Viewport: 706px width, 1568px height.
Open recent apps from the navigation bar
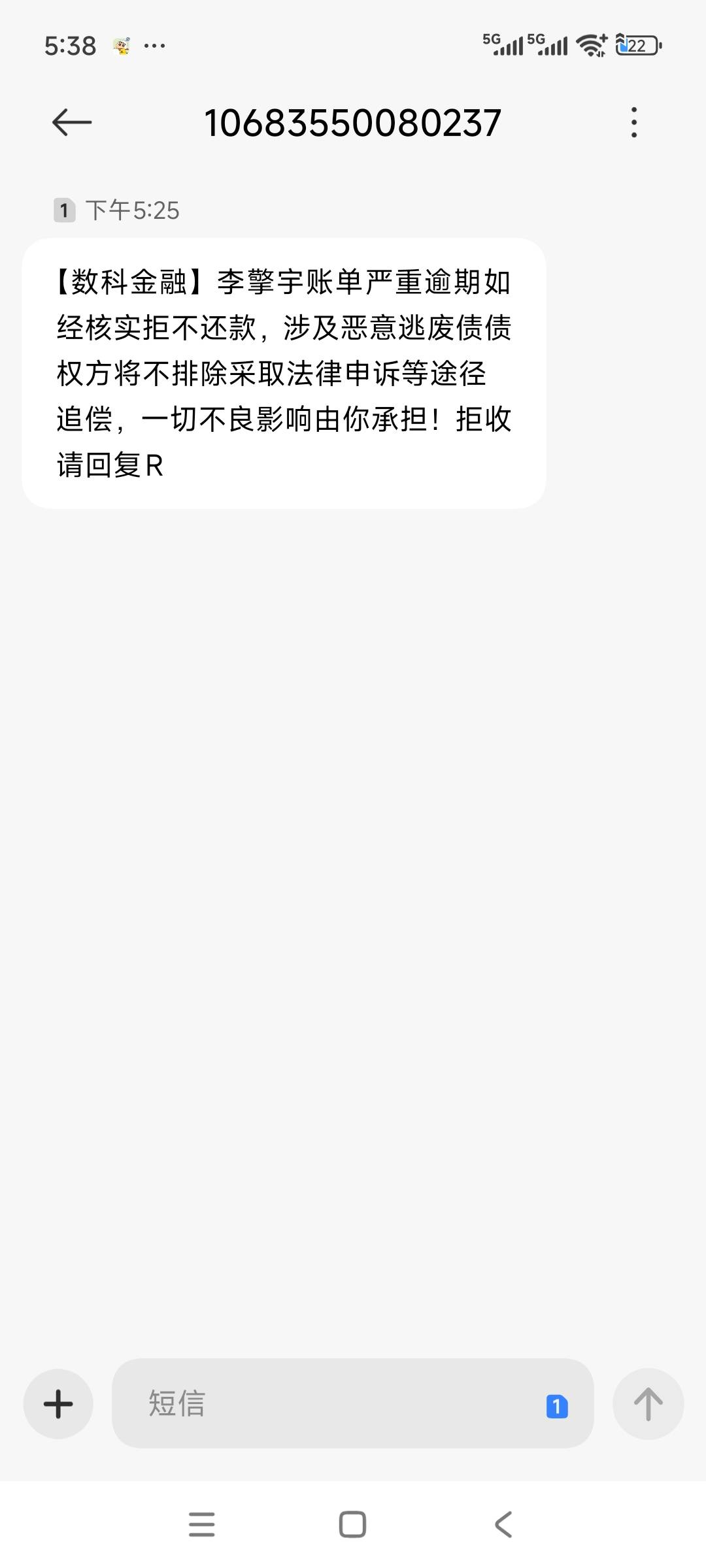click(x=201, y=1524)
